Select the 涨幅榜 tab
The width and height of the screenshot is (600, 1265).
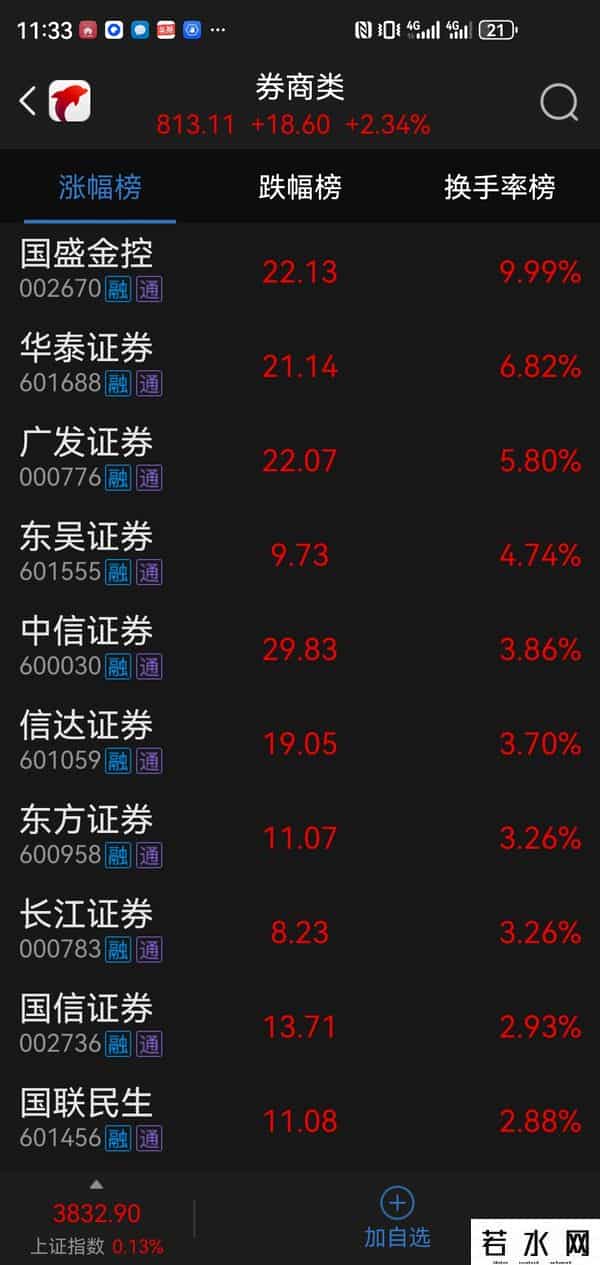click(x=100, y=187)
